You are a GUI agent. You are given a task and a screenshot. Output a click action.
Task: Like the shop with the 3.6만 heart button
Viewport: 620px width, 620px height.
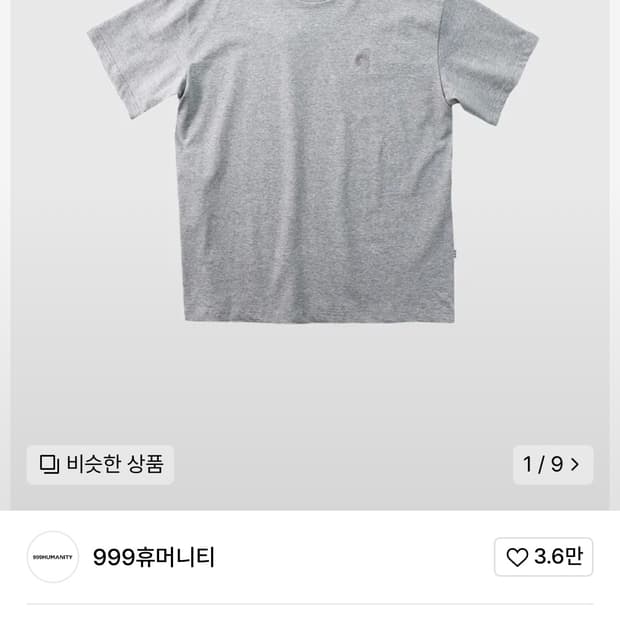point(543,557)
